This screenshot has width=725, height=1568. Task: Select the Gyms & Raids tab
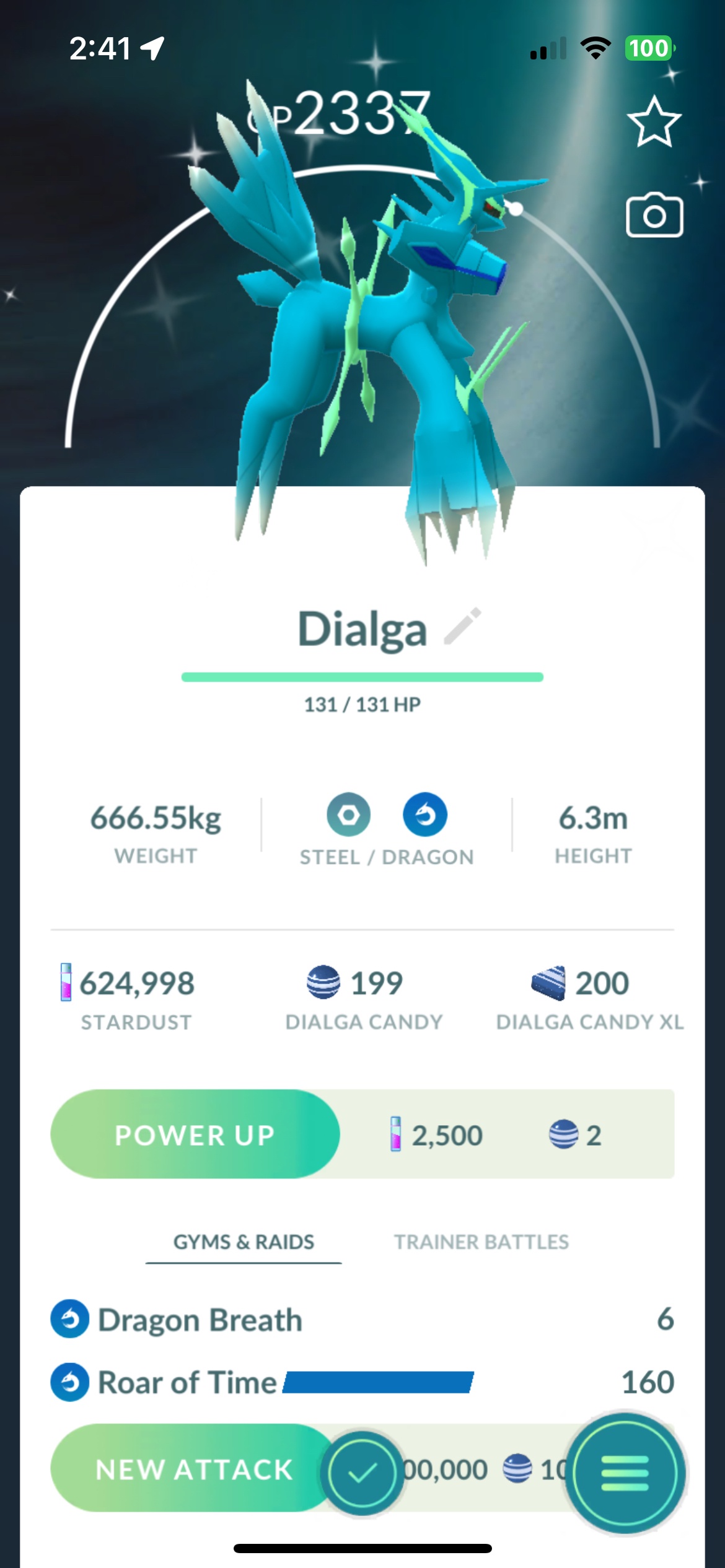[244, 1242]
